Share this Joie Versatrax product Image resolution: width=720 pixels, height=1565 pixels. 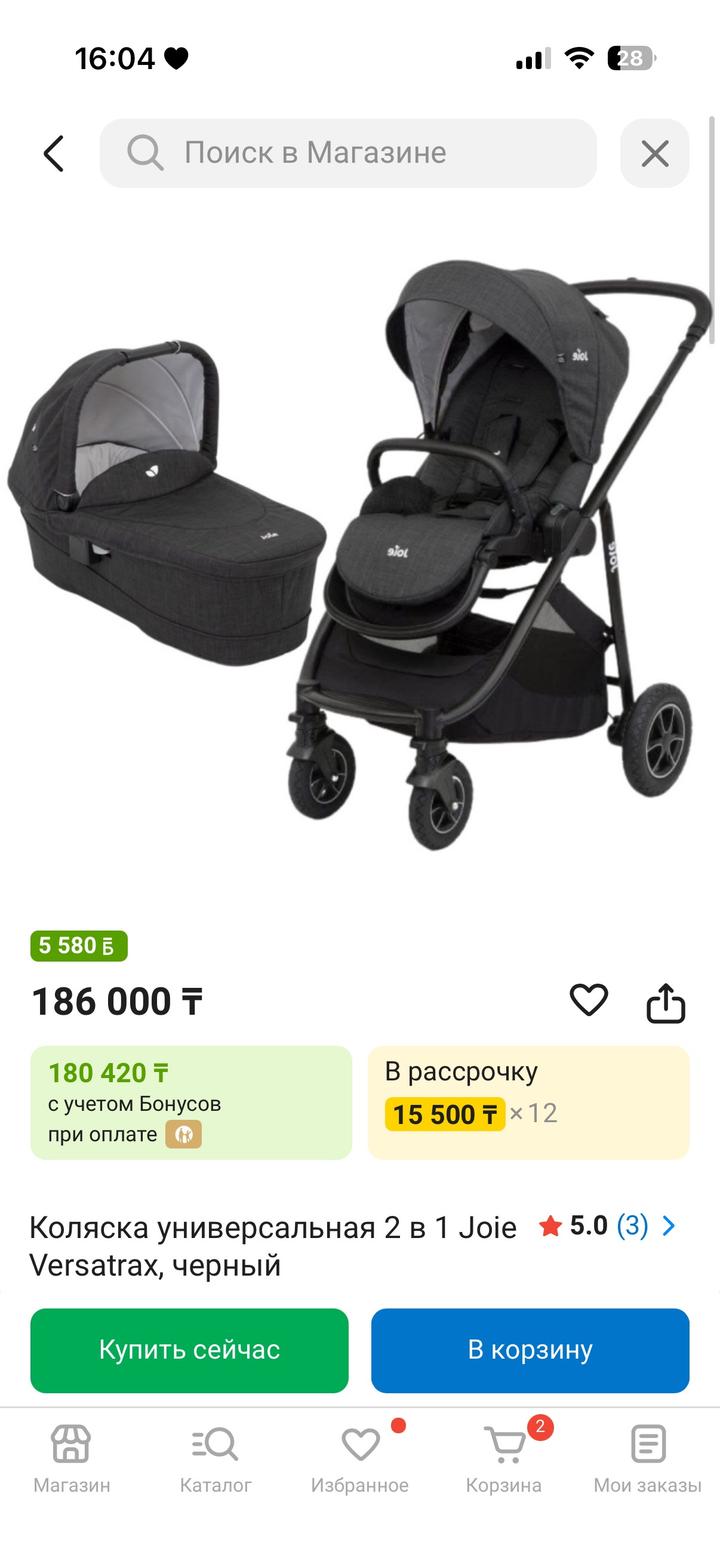click(665, 1002)
